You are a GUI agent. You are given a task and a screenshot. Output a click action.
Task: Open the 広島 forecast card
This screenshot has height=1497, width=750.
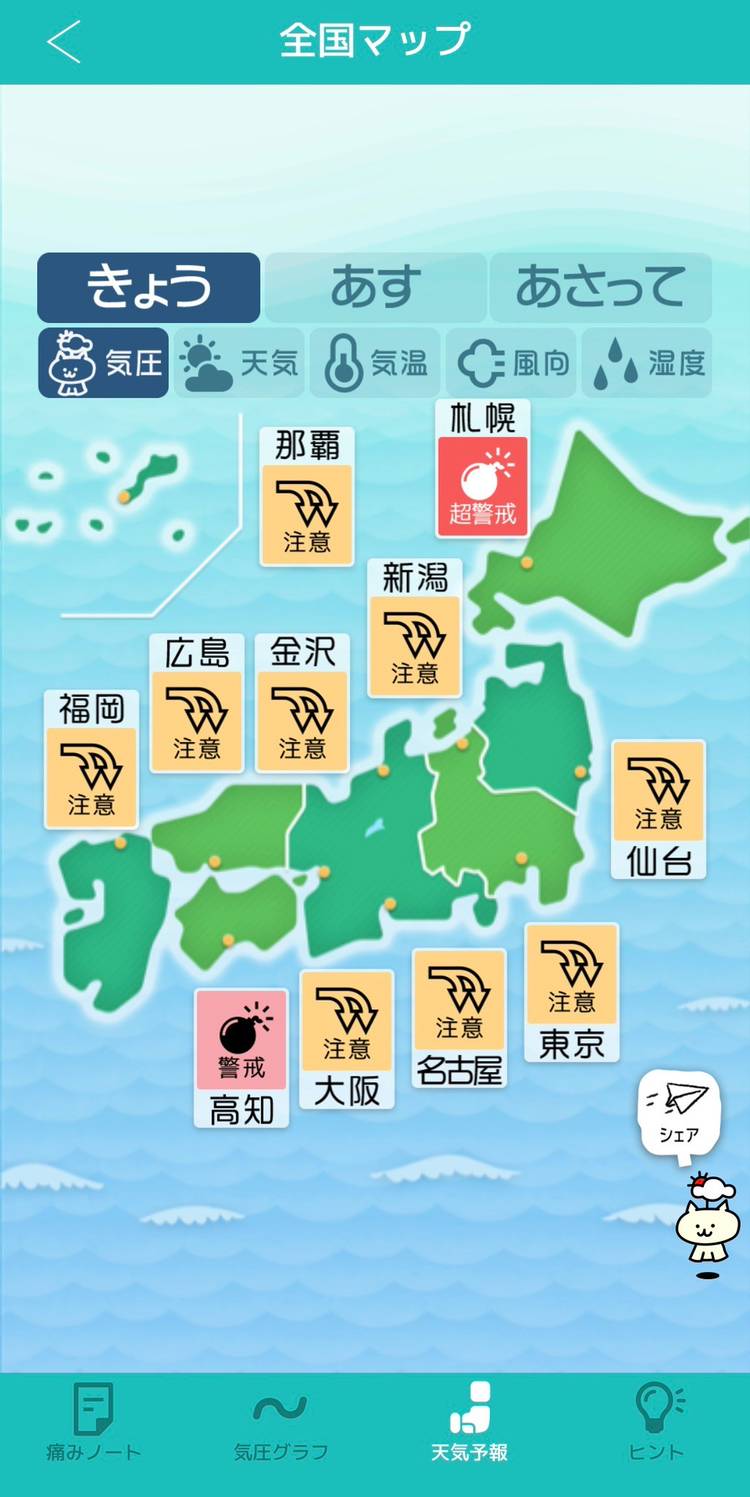pos(197,705)
